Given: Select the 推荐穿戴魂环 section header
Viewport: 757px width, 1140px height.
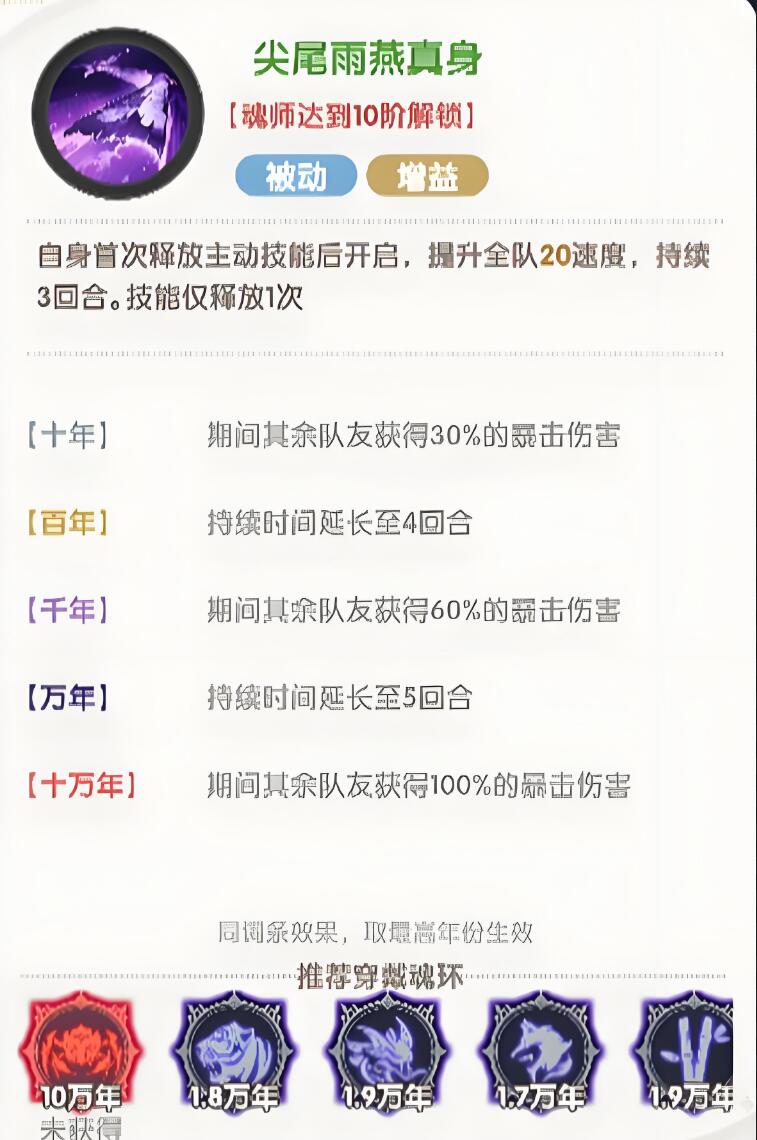Looking at the screenshot, I should (378, 973).
